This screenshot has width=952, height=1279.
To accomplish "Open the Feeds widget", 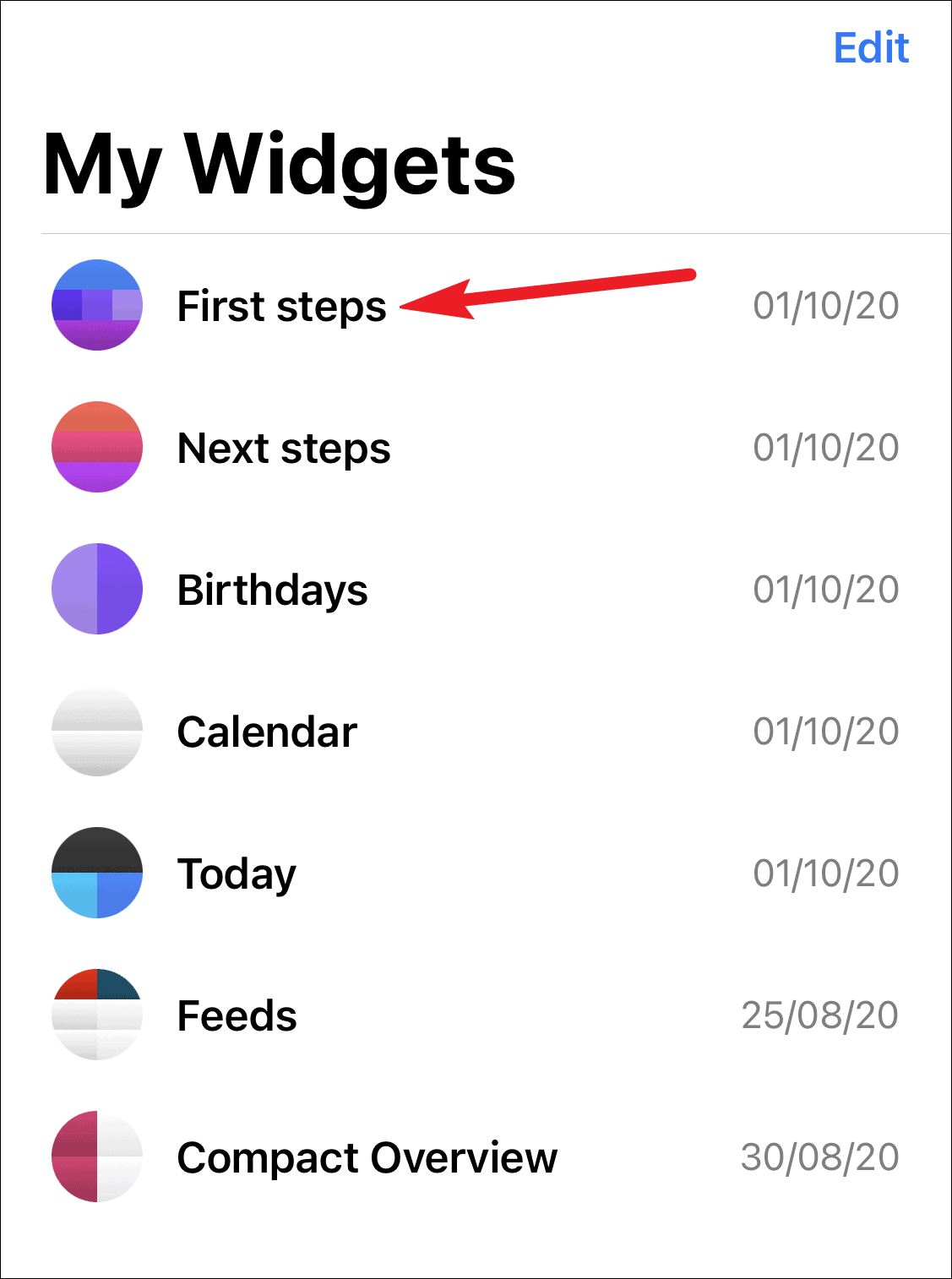I will [237, 1015].
